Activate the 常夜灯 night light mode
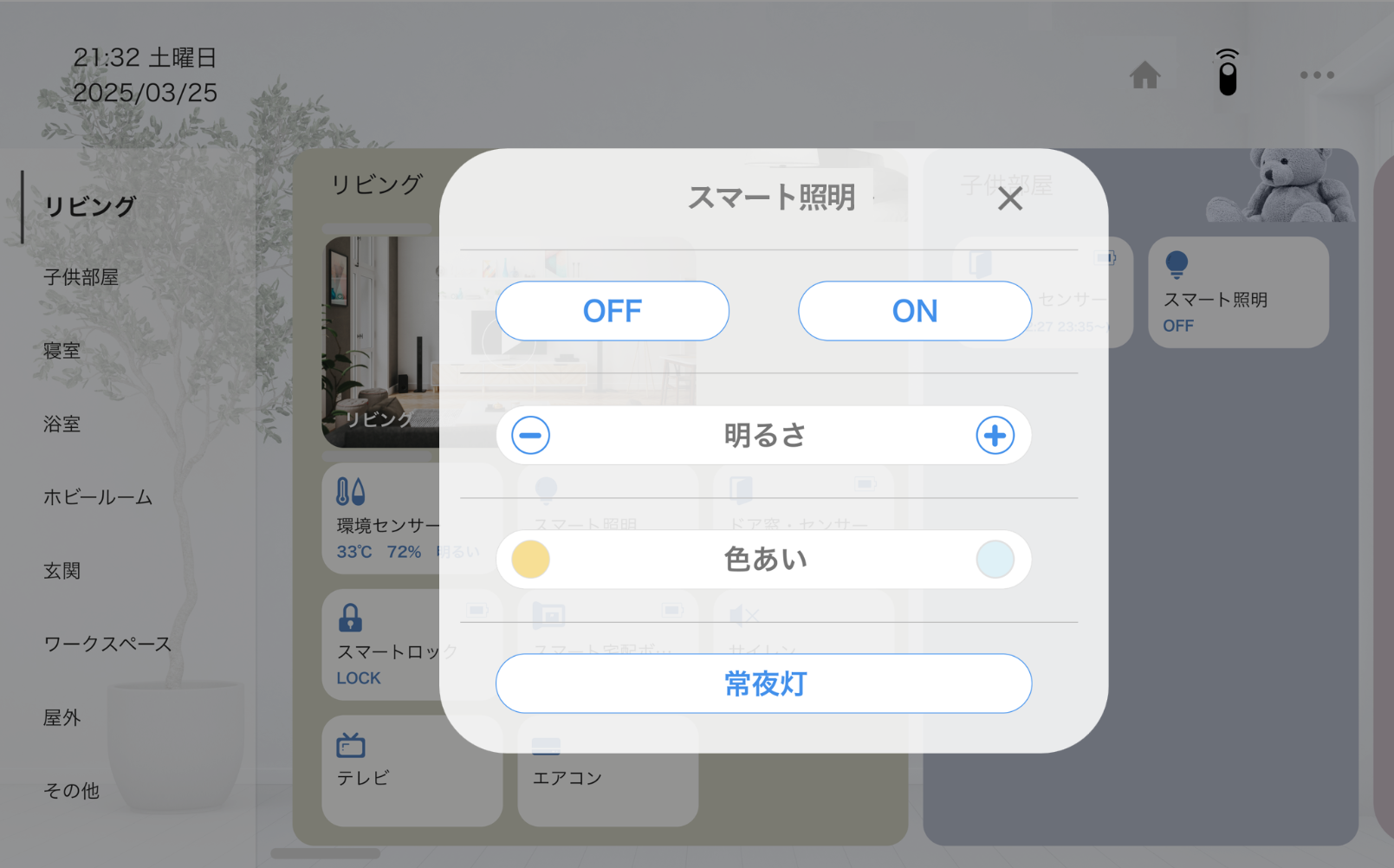Screen dimensions: 1394x868 coord(763,683)
